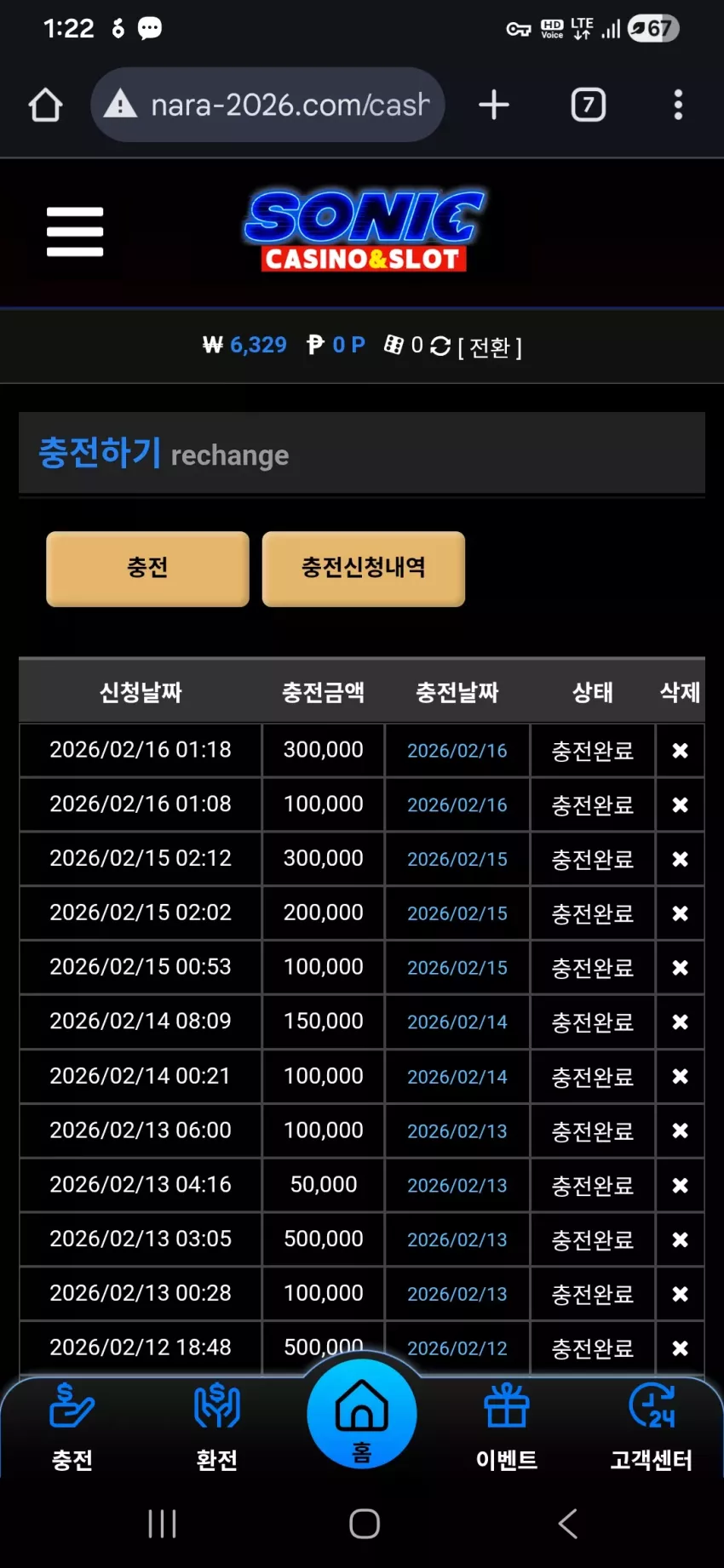Delete the 2026/02/13 03:05 record
724x1568 pixels.
[680, 1240]
